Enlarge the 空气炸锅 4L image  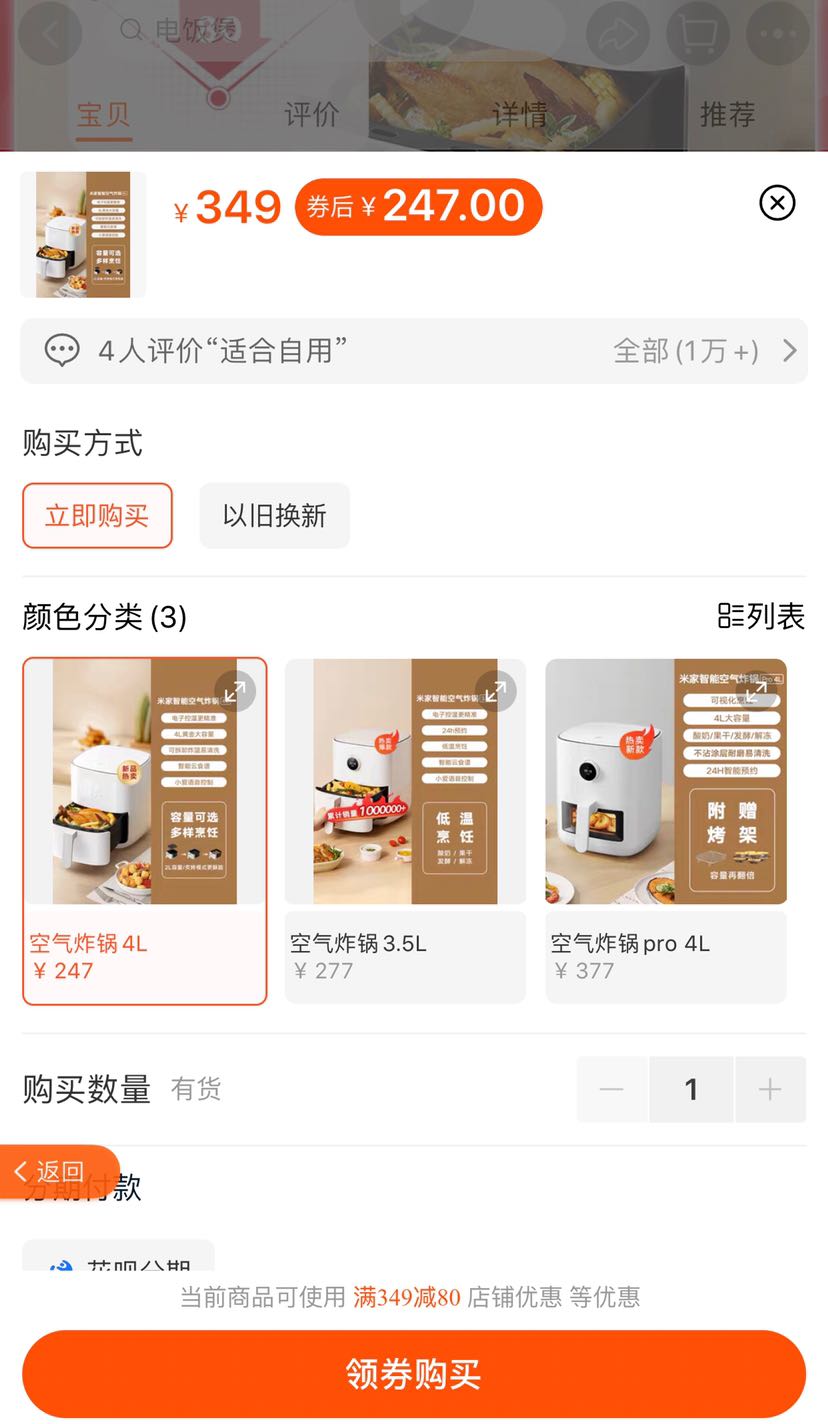[x=235, y=691]
